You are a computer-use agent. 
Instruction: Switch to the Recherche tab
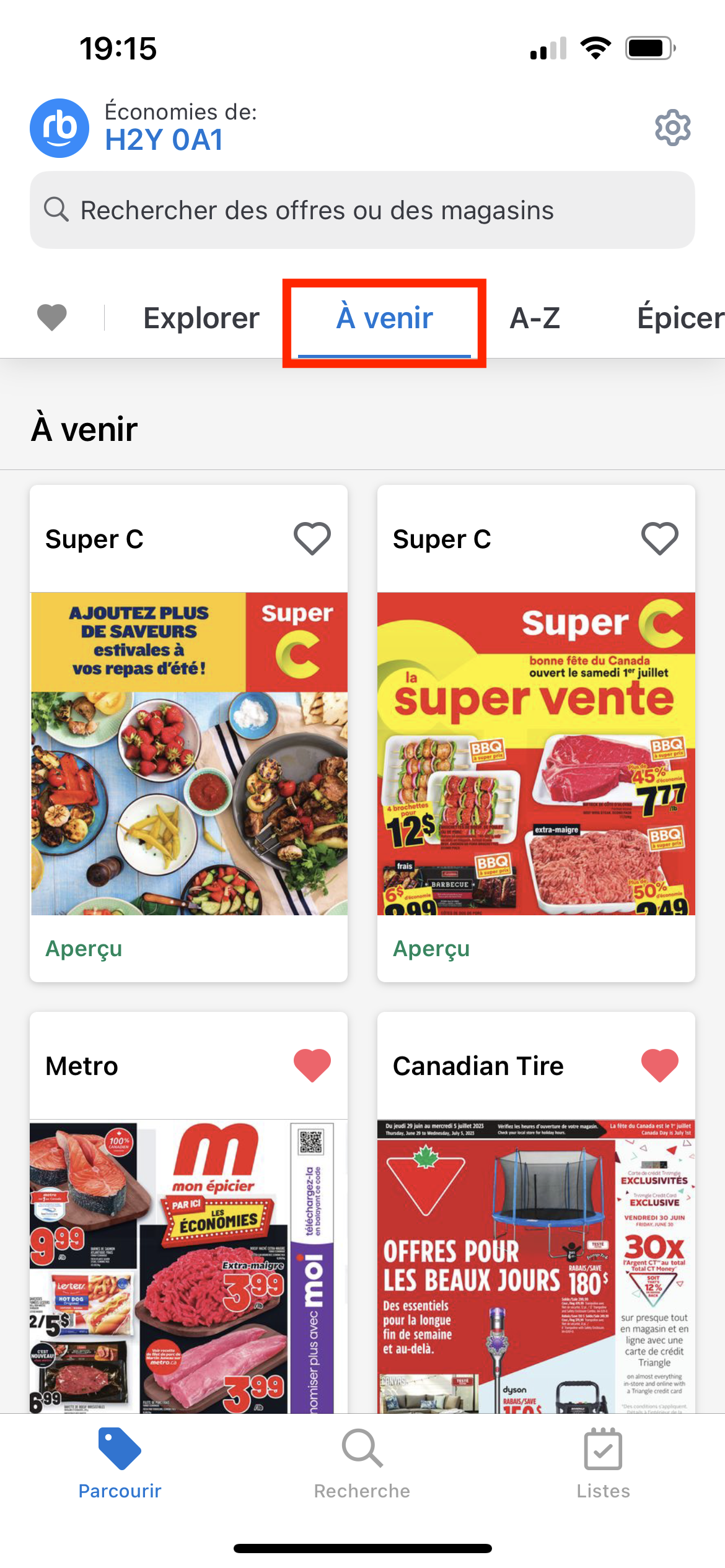coord(362,1464)
